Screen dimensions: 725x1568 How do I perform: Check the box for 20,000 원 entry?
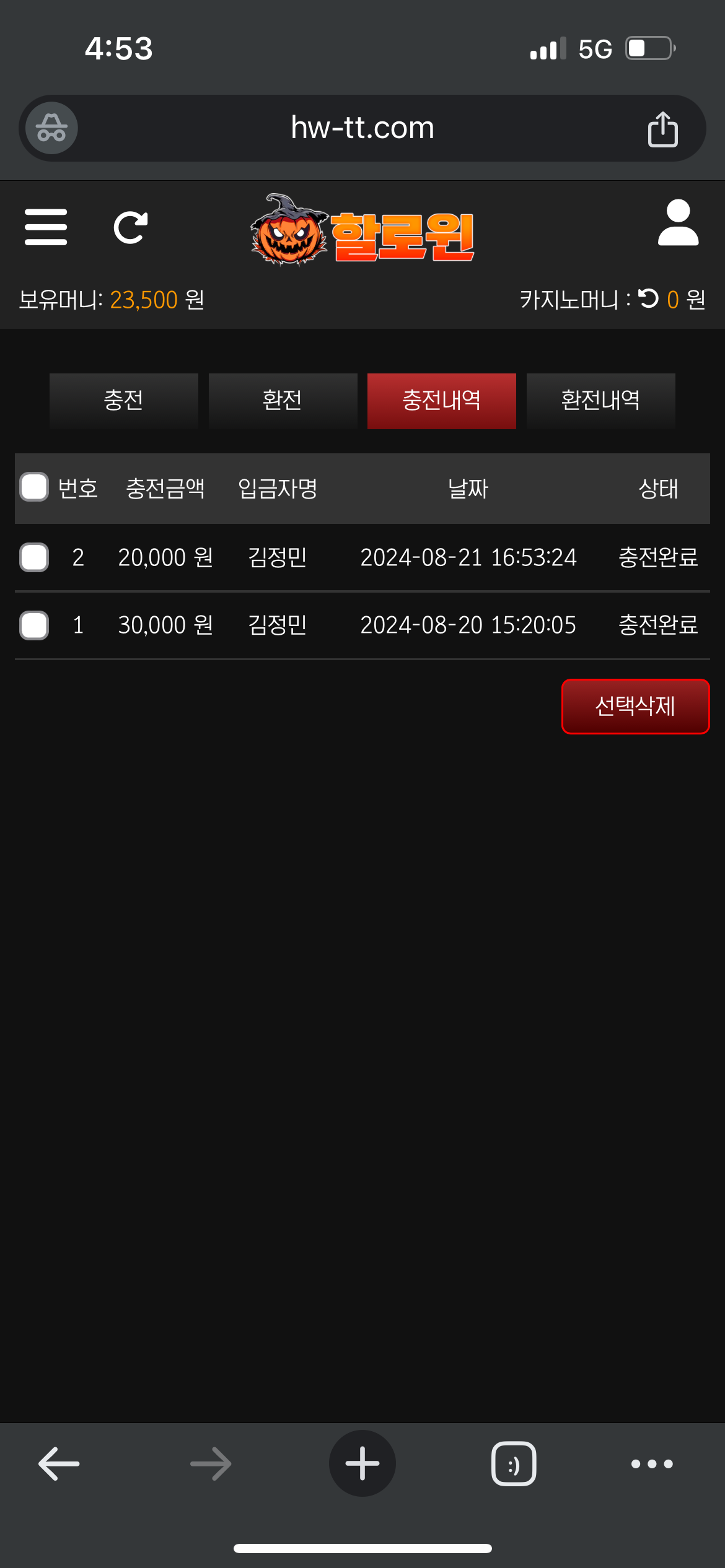[x=34, y=557]
